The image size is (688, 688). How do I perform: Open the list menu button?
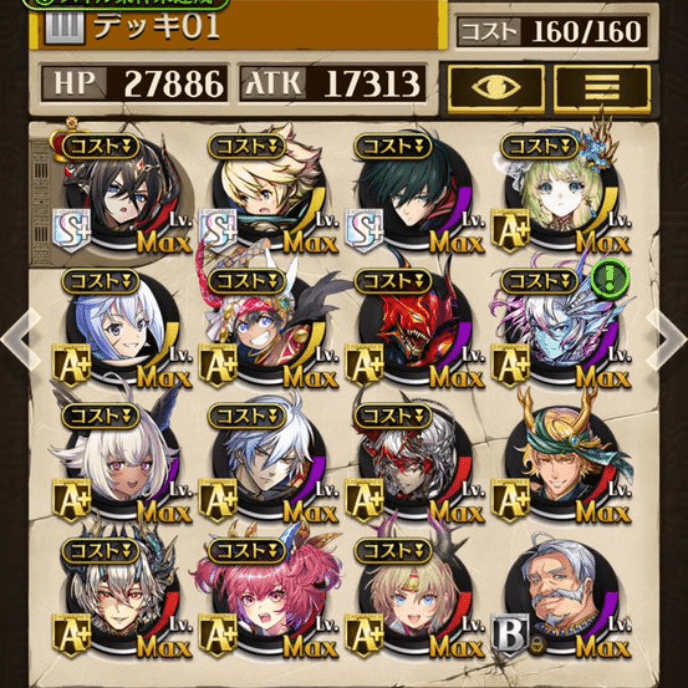point(601,87)
